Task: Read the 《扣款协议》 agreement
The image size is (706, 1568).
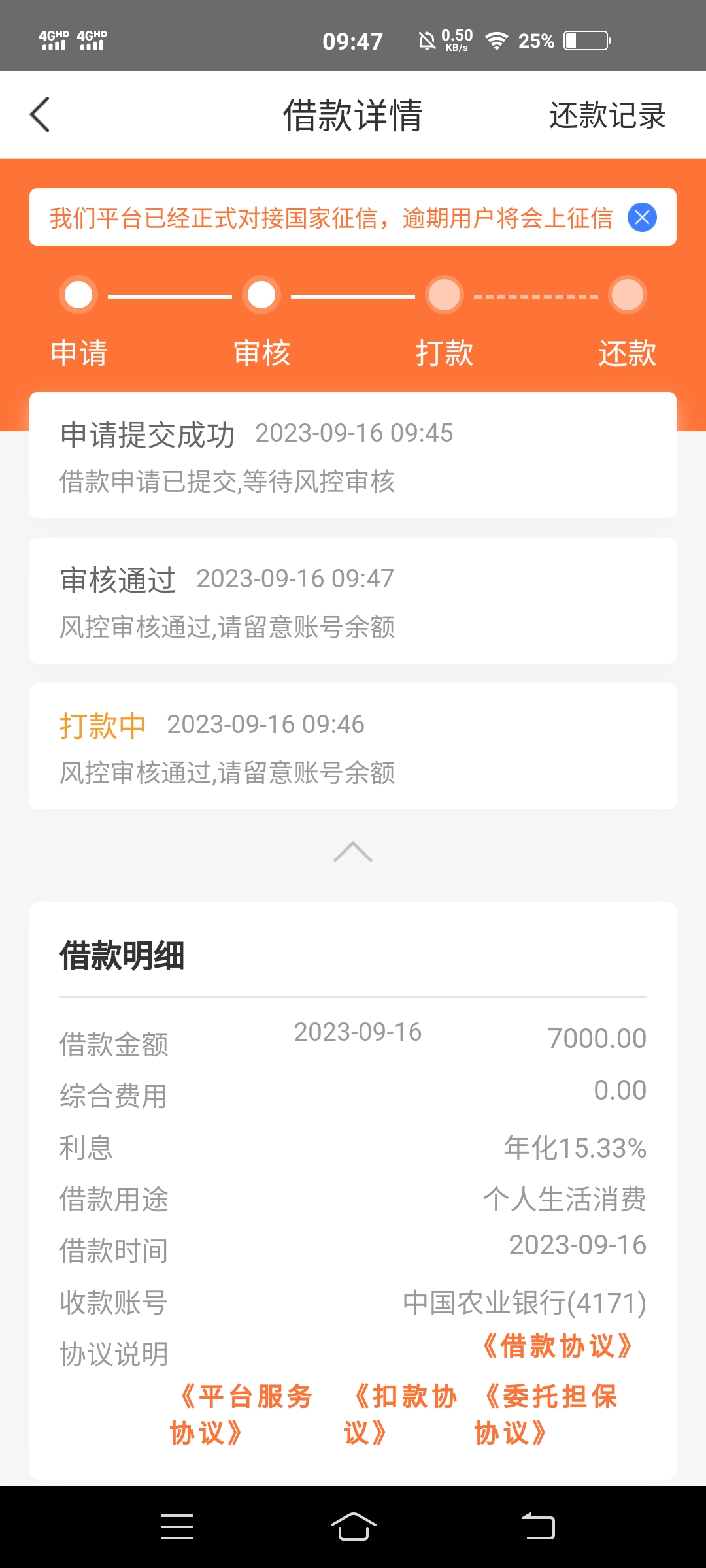Action: (x=400, y=1414)
